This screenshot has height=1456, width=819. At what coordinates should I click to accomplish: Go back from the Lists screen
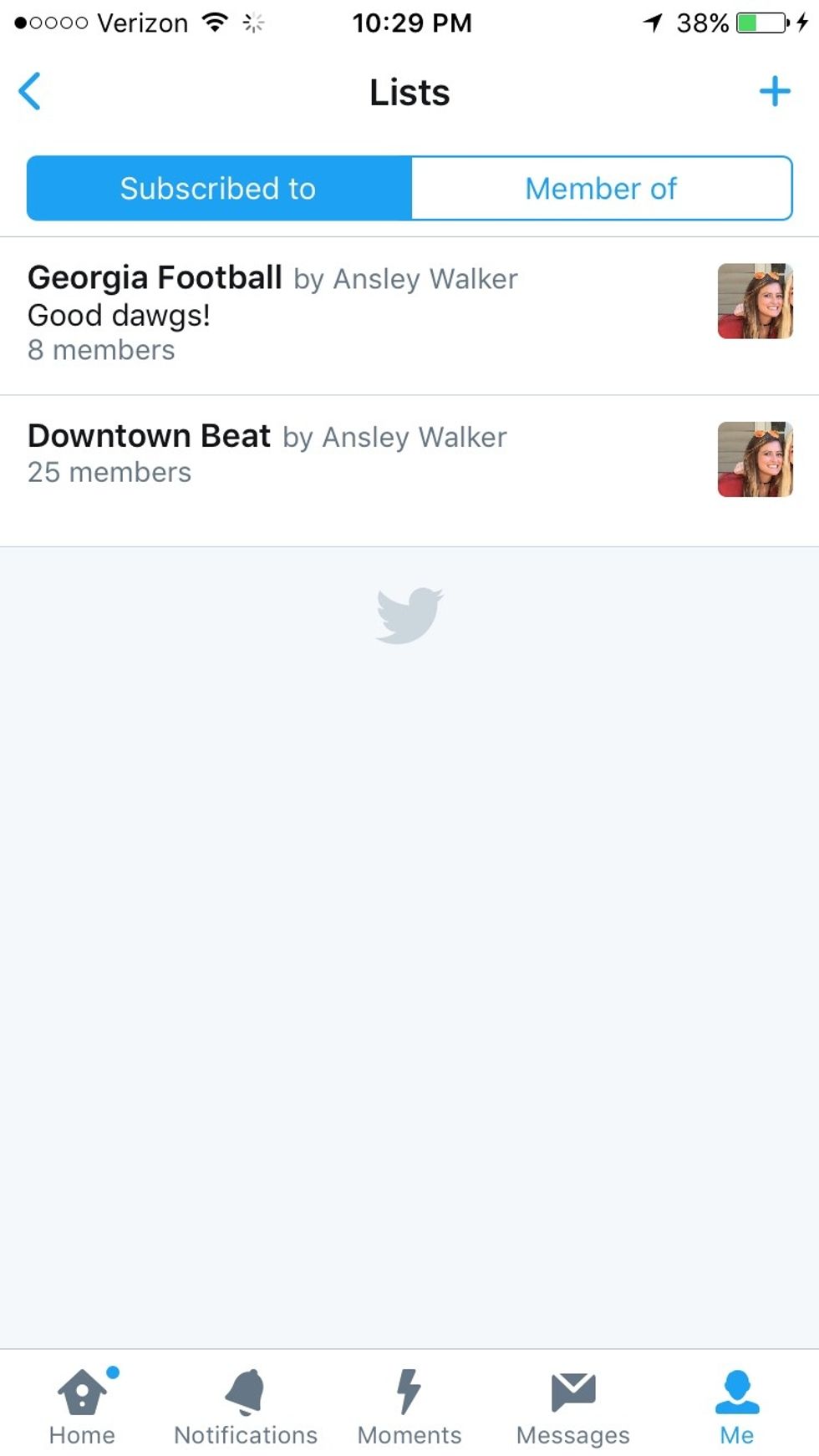point(30,91)
